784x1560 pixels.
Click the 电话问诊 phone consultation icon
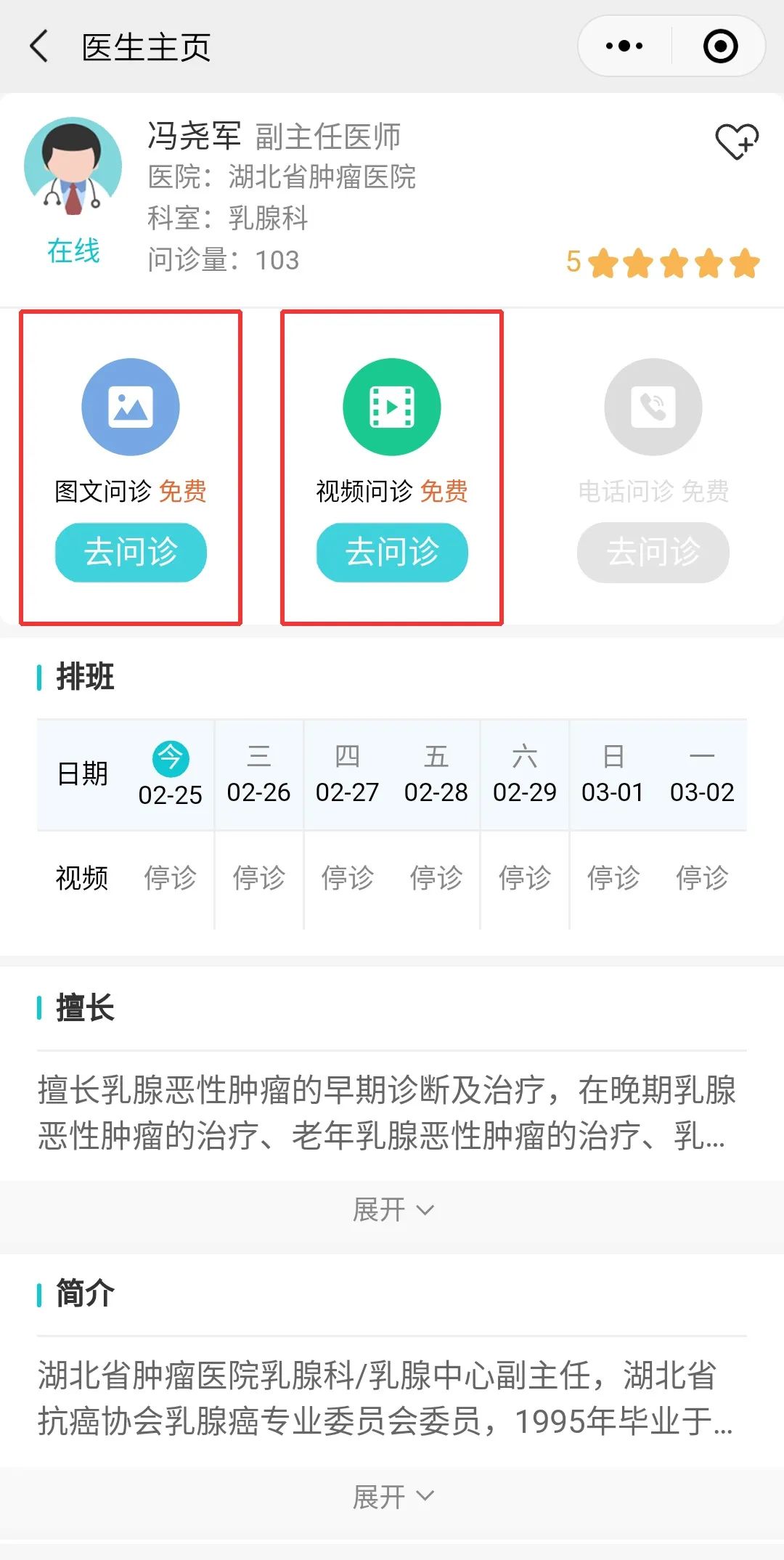point(651,406)
